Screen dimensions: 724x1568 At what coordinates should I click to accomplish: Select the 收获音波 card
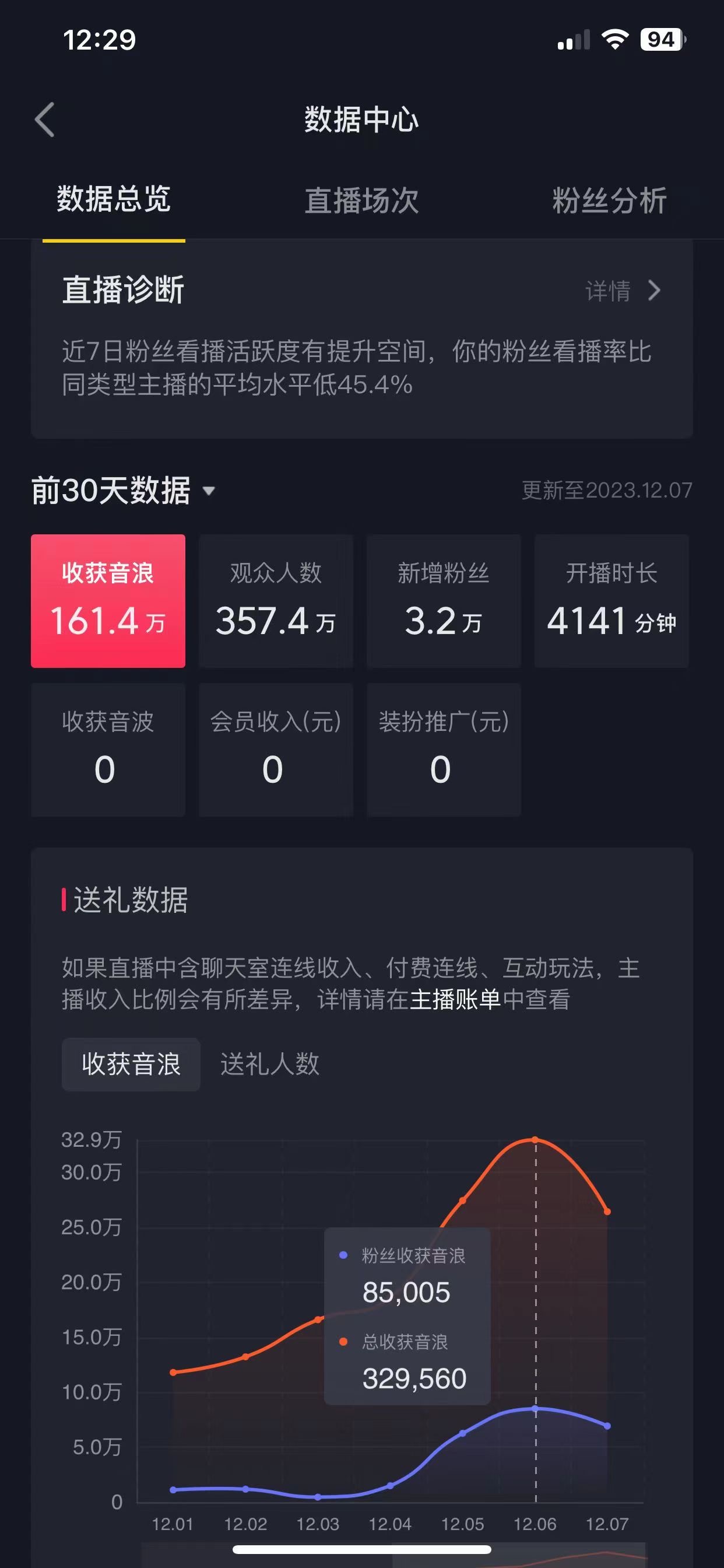tap(108, 750)
